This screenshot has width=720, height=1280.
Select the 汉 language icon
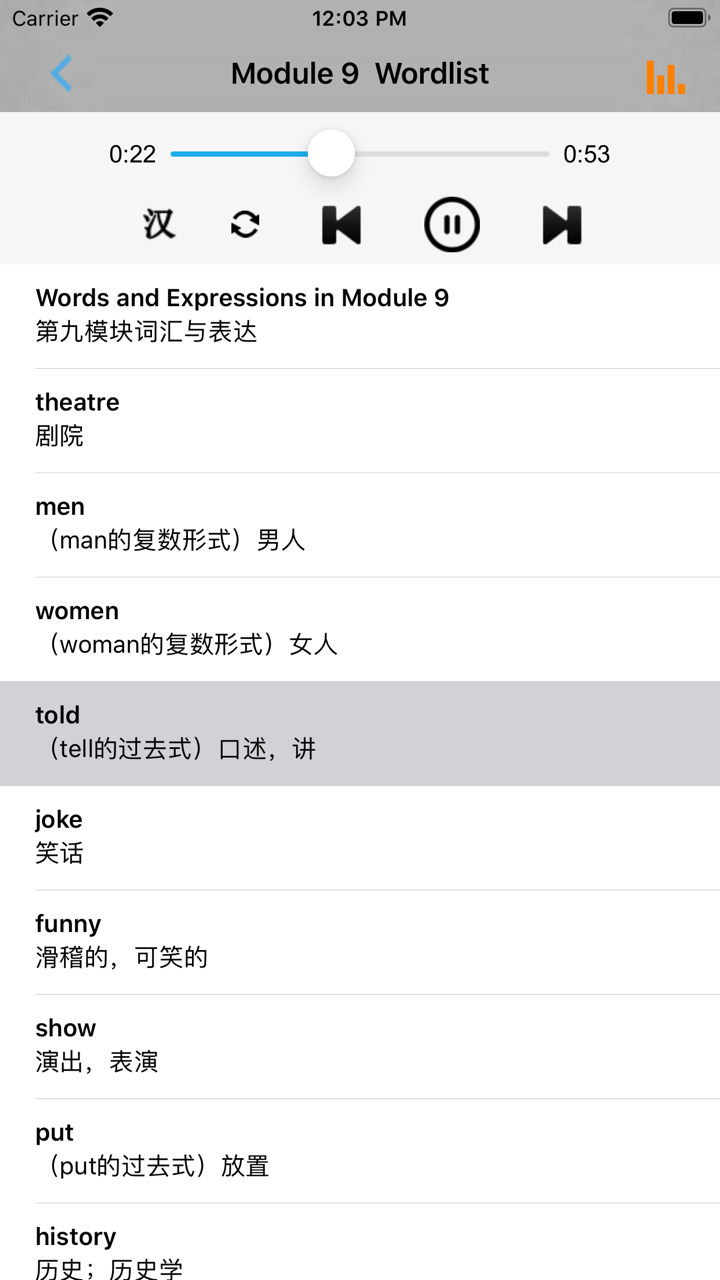[158, 224]
